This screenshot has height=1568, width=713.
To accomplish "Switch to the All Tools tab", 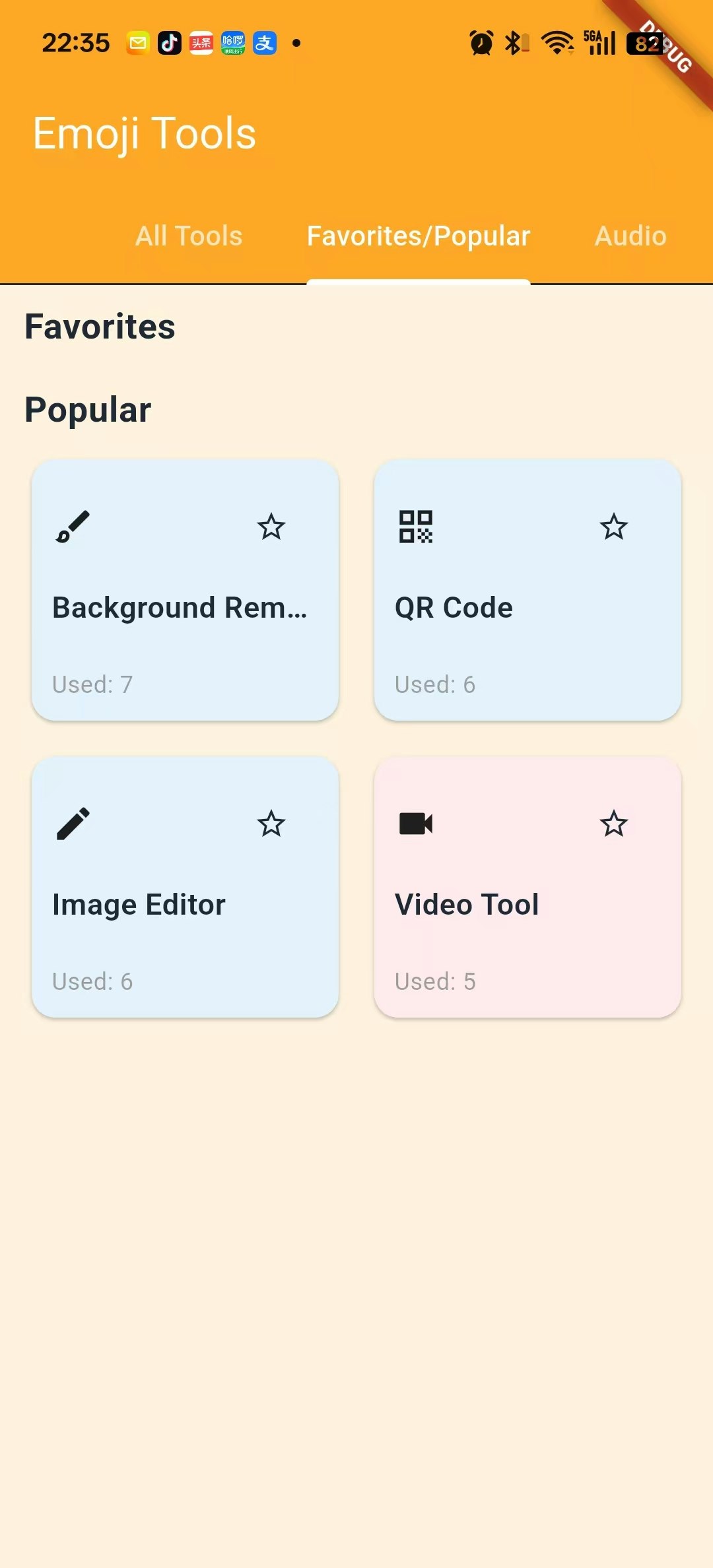I will (x=187, y=236).
